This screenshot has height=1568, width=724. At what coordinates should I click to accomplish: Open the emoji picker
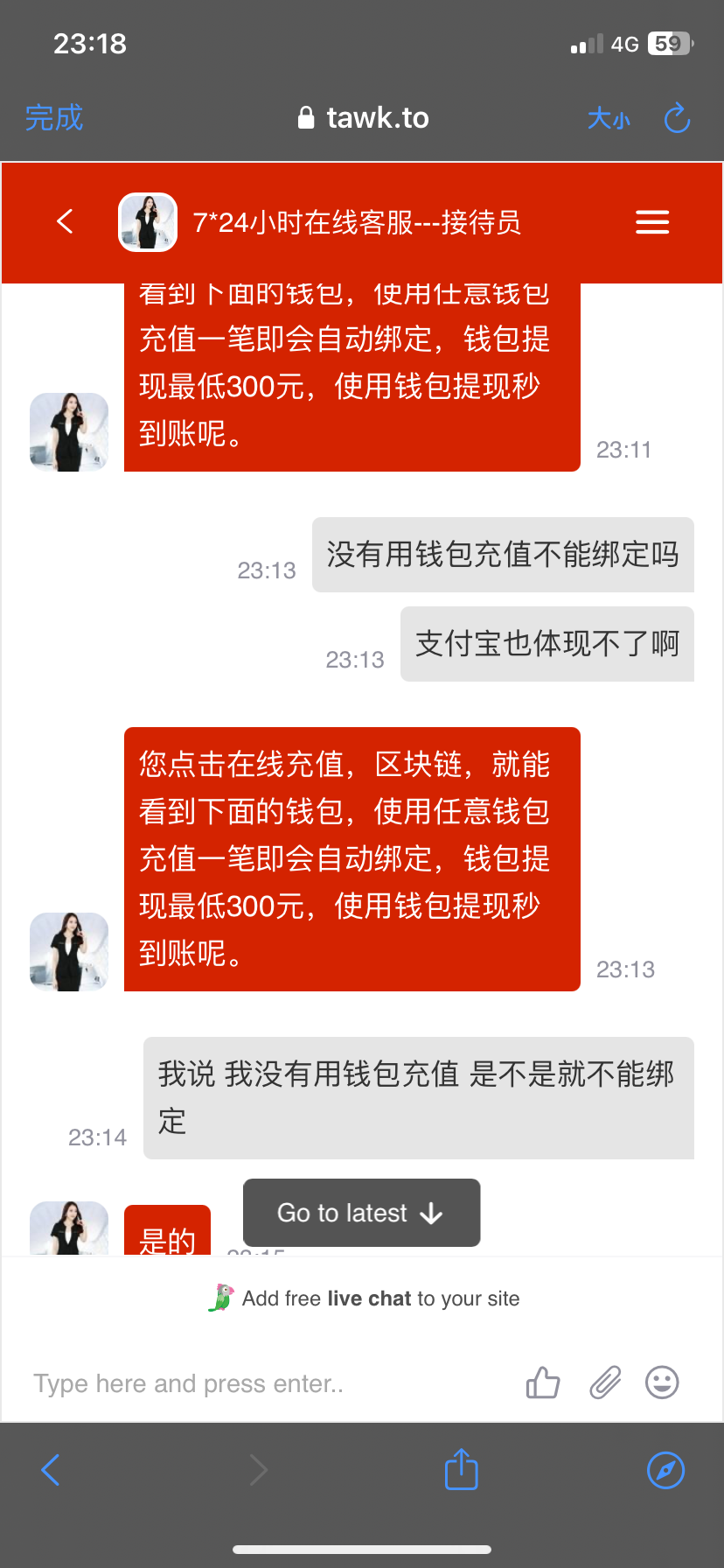click(662, 1382)
